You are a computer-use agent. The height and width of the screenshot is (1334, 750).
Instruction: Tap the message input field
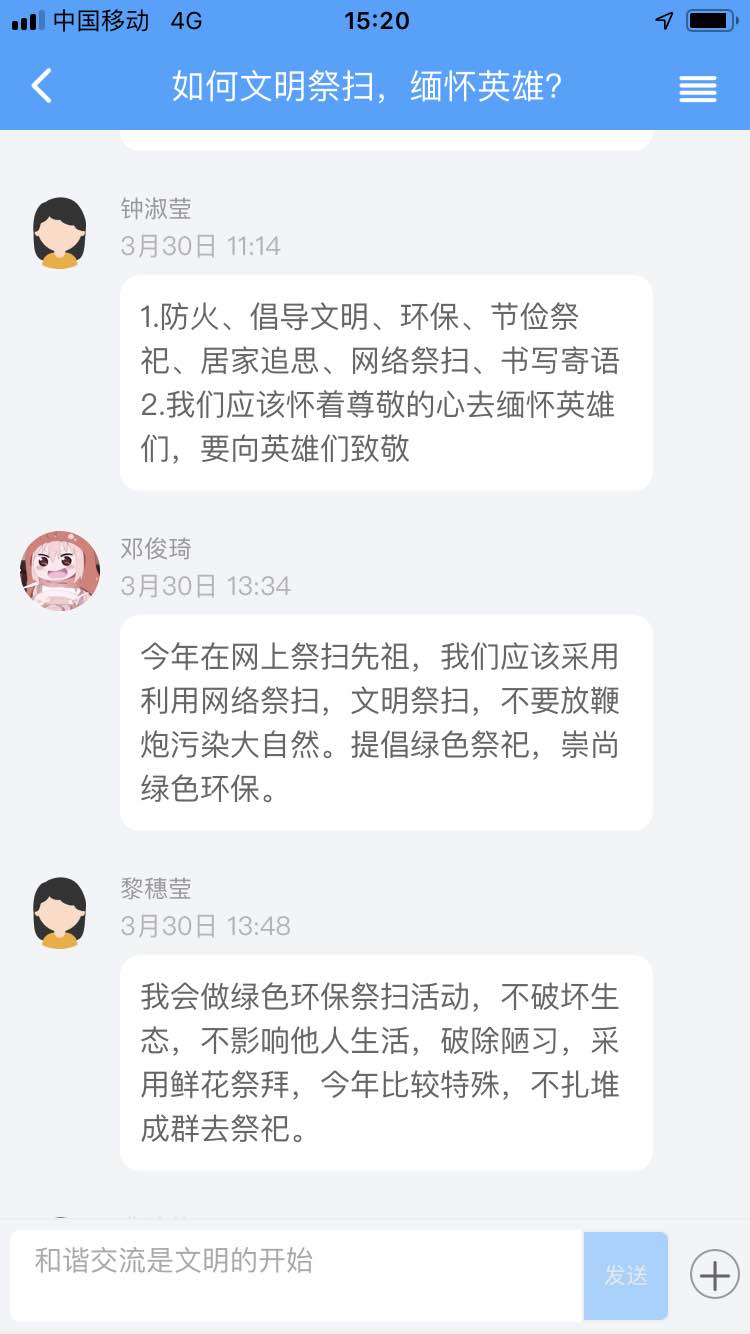[296, 1276]
